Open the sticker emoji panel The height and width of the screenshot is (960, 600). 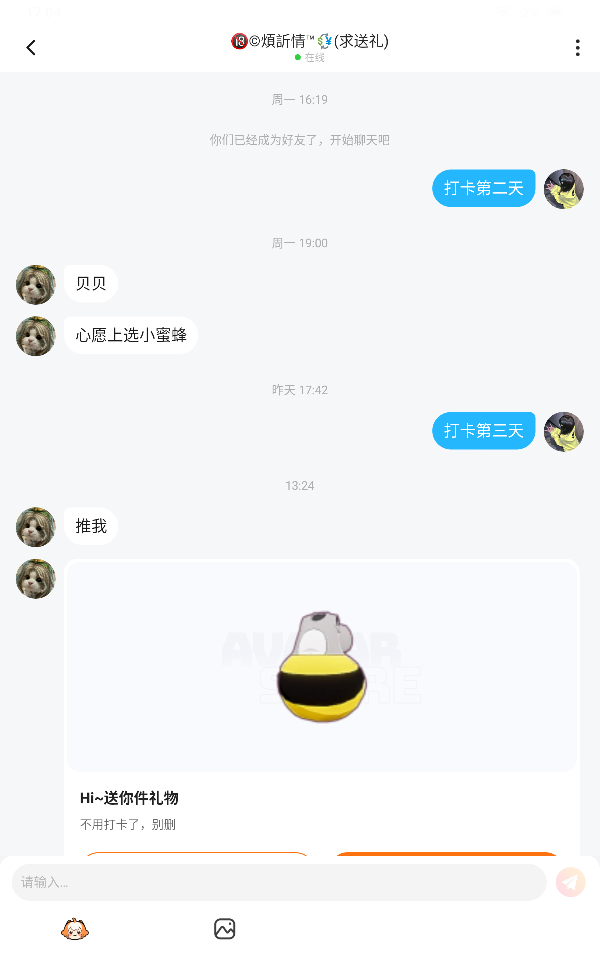coord(75,930)
